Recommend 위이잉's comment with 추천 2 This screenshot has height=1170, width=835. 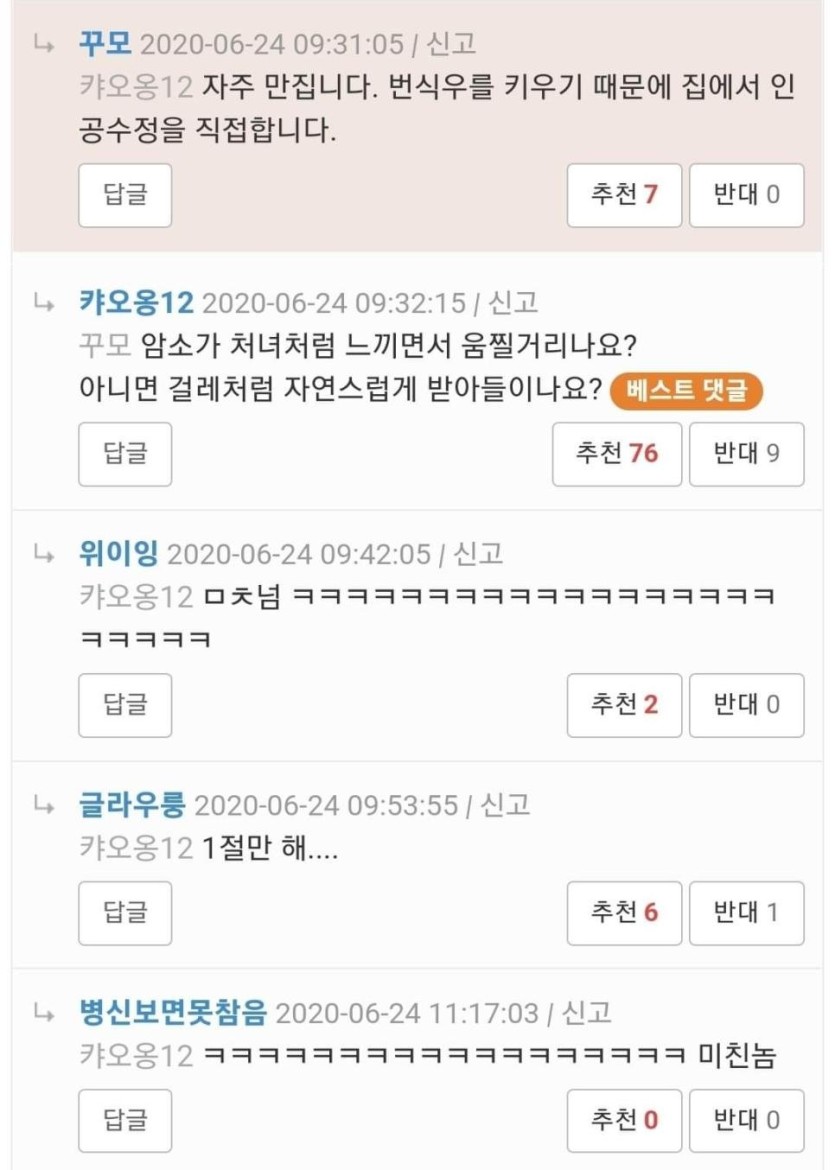coord(624,705)
